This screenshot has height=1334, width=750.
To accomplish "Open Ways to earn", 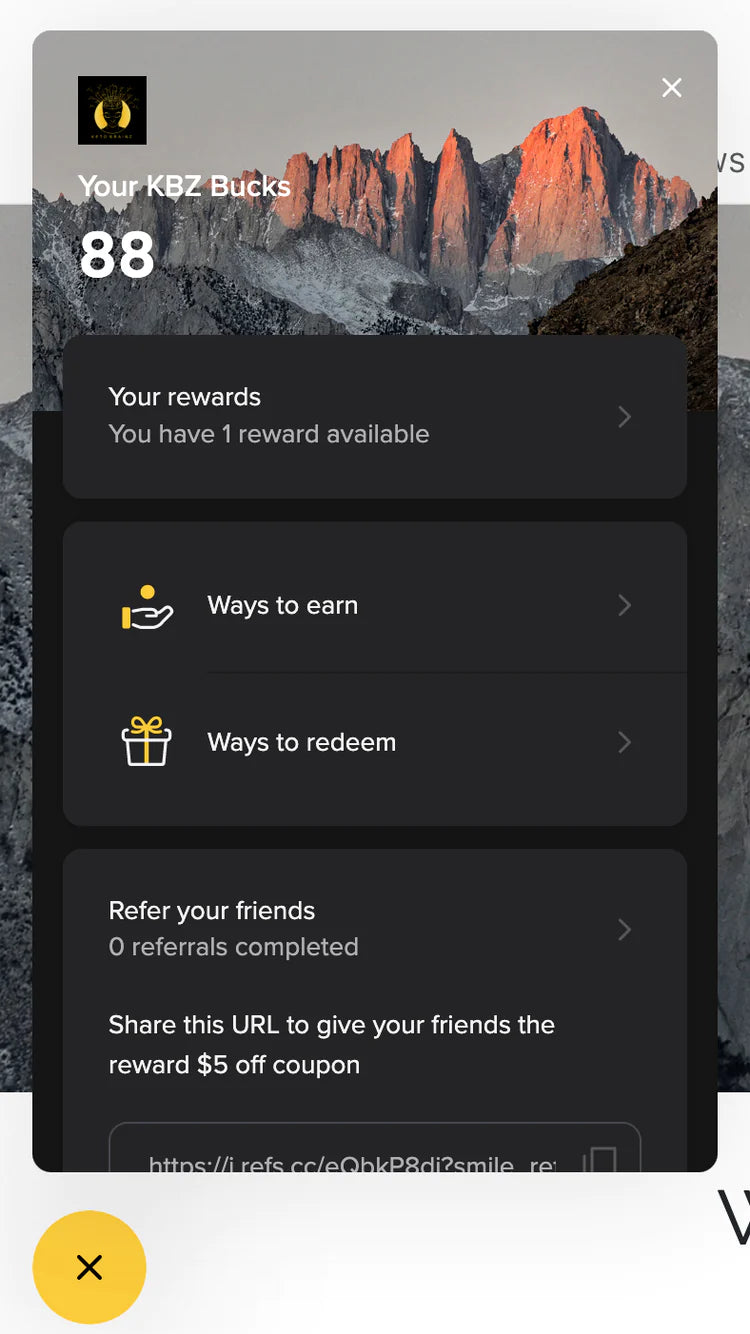I will tap(374, 605).
